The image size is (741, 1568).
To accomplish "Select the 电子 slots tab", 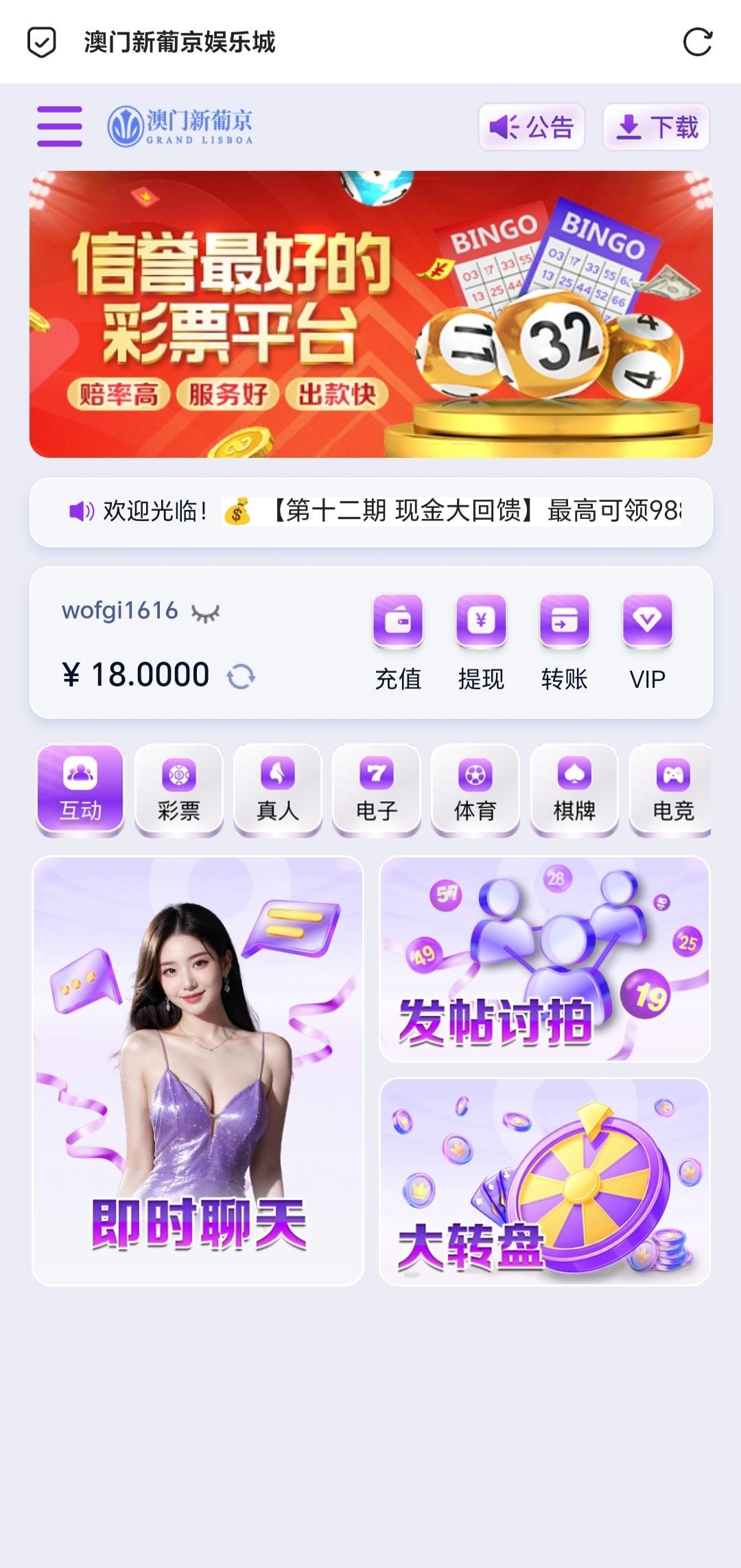I will (x=377, y=790).
